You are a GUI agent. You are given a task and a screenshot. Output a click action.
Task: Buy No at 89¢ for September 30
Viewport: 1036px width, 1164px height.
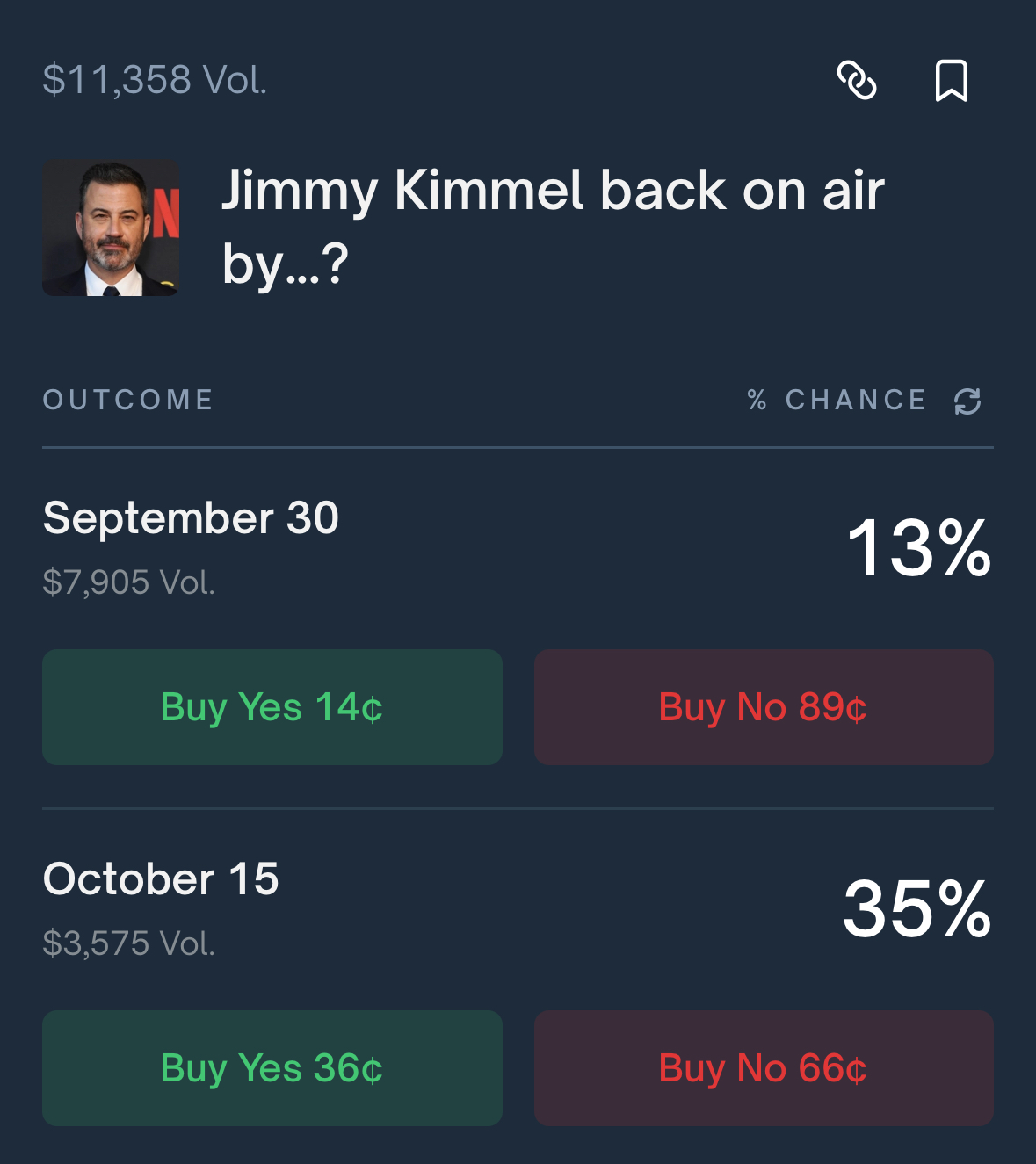[764, 707]
